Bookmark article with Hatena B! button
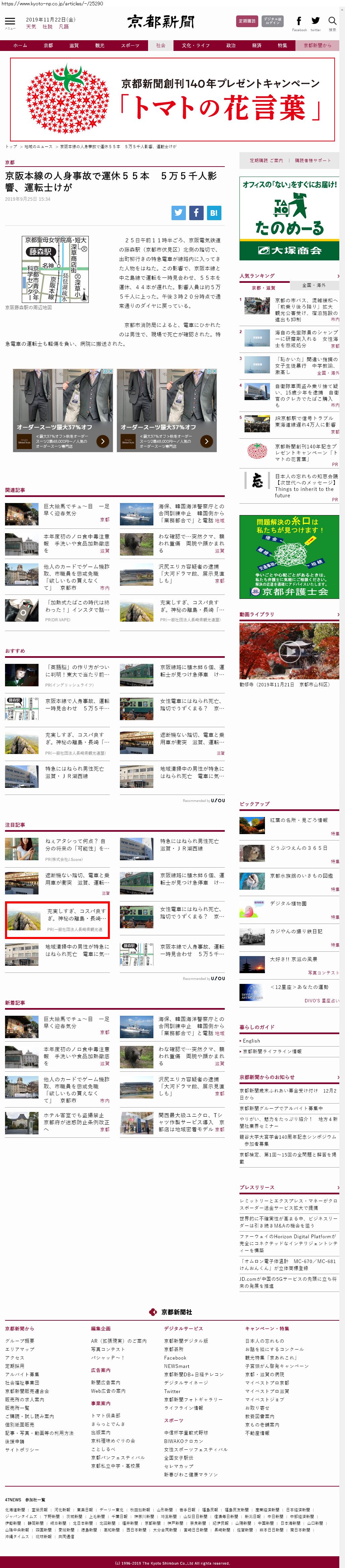The width and height of the screenshot is (345, 1568). tap(214, 212)
